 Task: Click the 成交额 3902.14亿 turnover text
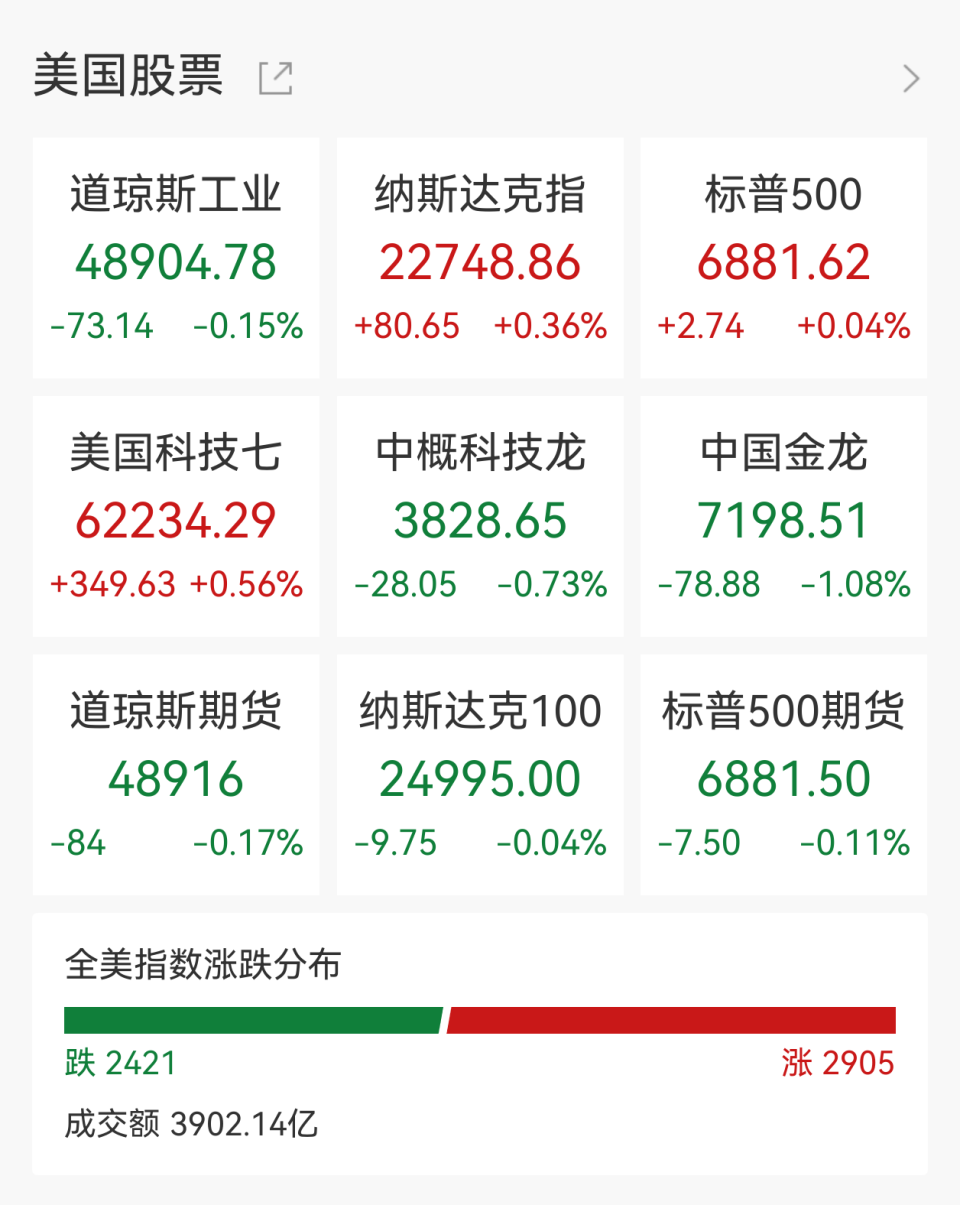[190, 1125]
